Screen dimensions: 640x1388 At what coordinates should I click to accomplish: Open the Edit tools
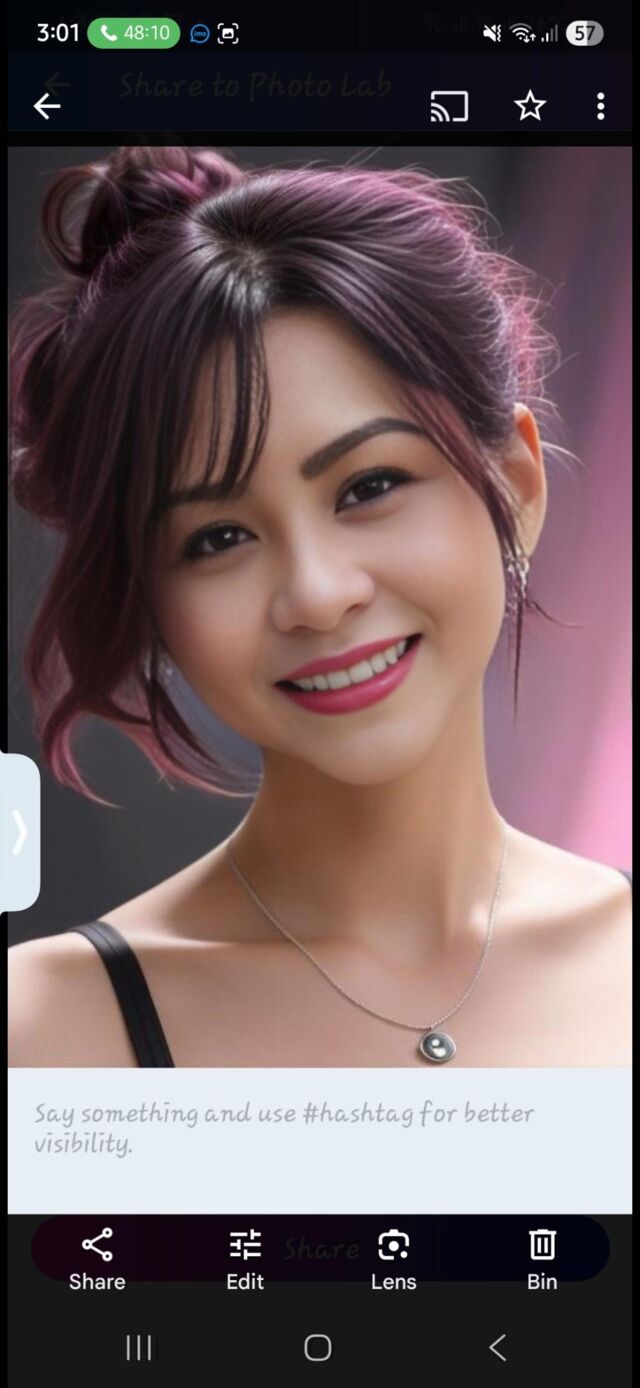pyautogui.click(x=245, y=1258)
